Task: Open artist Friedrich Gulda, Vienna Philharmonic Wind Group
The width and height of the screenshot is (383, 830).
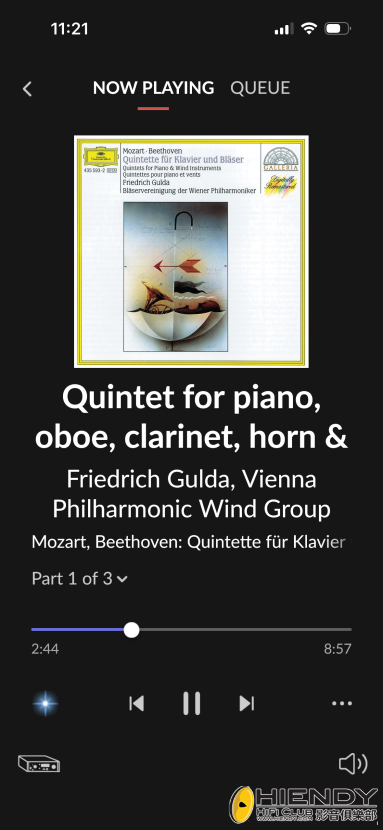Action: click(192, 494)
